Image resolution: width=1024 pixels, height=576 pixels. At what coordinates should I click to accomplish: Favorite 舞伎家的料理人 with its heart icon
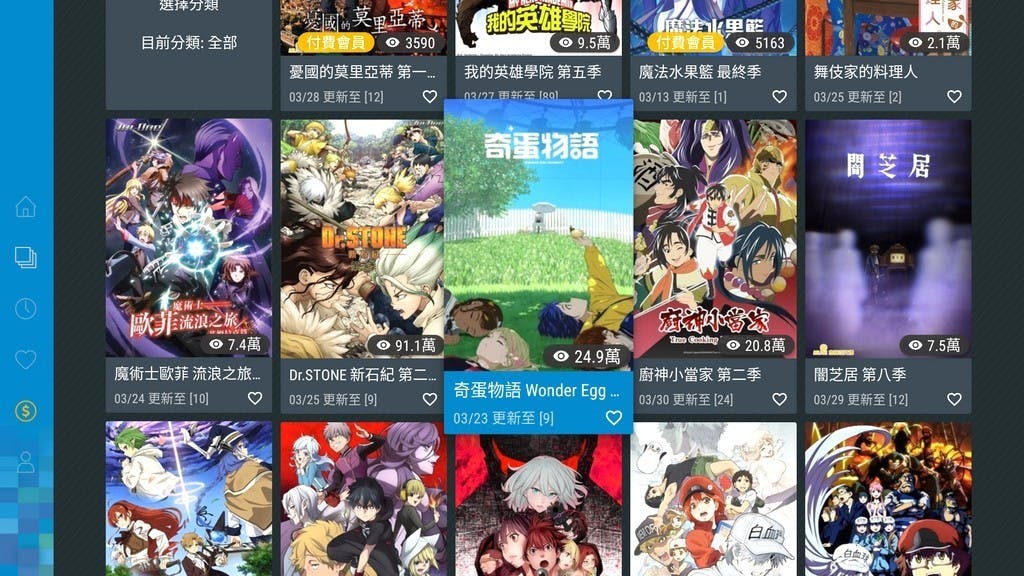coord(954,97)
